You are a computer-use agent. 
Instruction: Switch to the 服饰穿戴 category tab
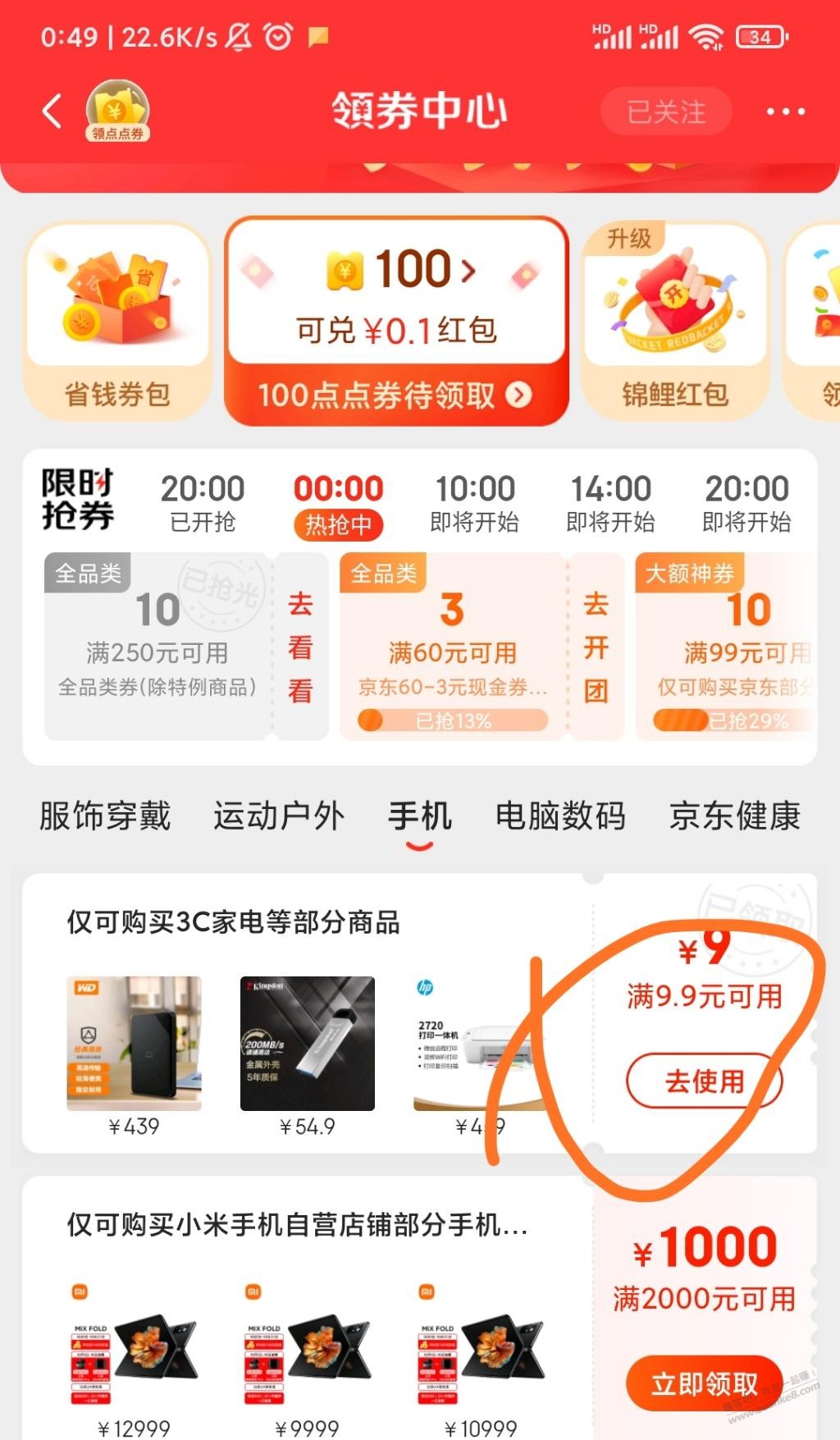(105, 816)
